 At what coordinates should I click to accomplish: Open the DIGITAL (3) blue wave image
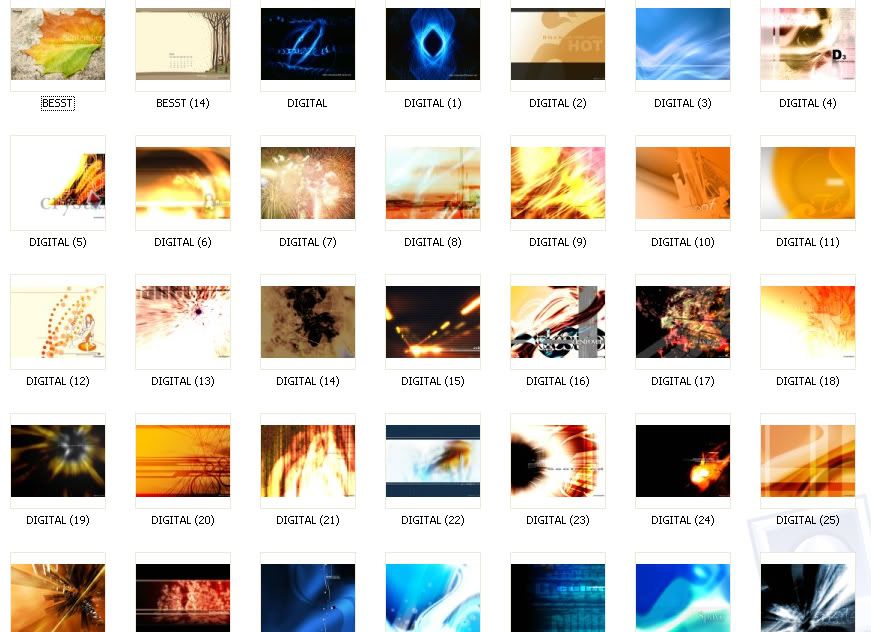coord(682,44)
